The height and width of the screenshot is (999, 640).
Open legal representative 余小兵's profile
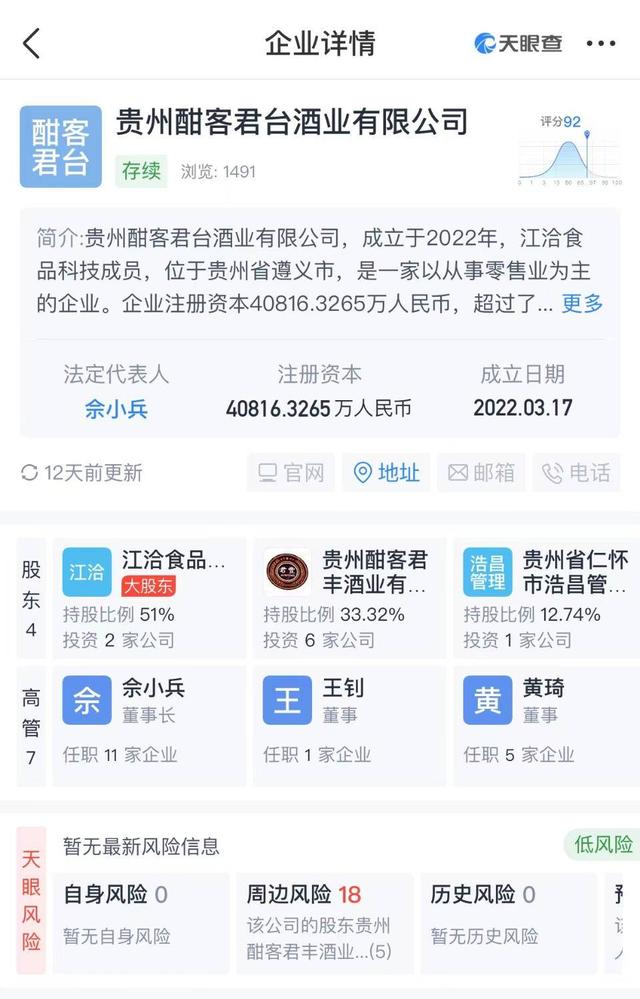pos(117,409)
